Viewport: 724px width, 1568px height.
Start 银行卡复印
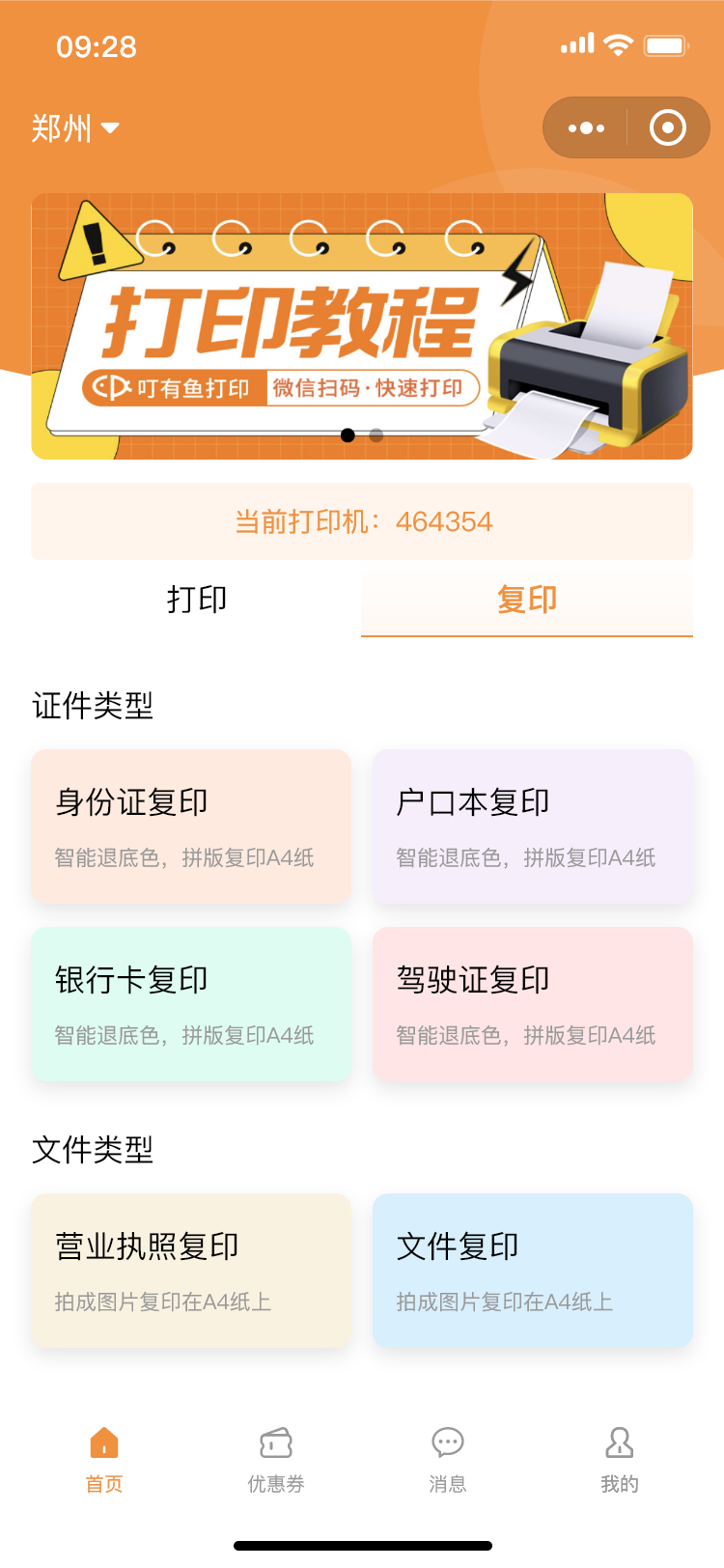[x=191, y=1004]
